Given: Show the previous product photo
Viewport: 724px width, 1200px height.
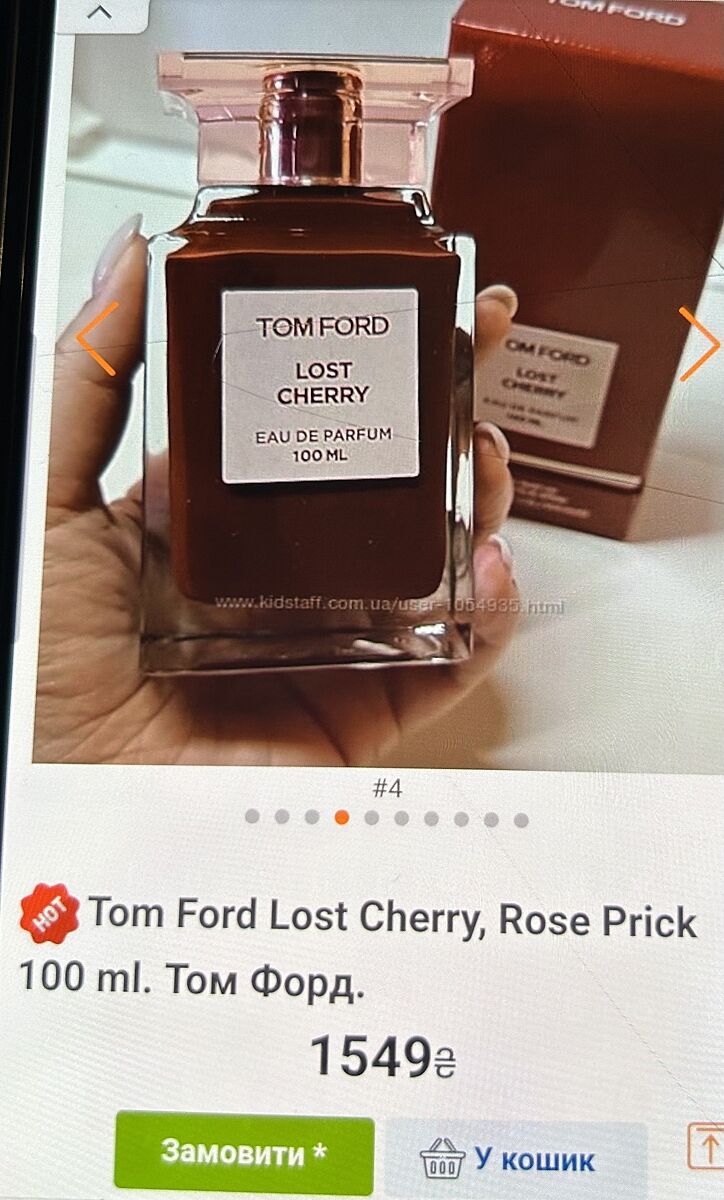Looking at the screenshot, I should click(97, 340).
